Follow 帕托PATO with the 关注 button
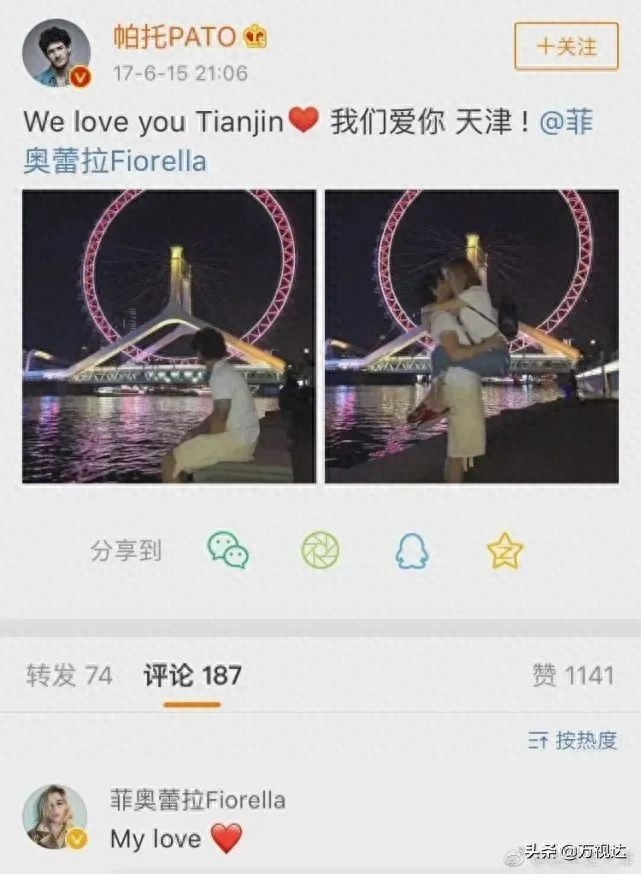This screenshot has height=874, width=641. (x=566, y=46)
